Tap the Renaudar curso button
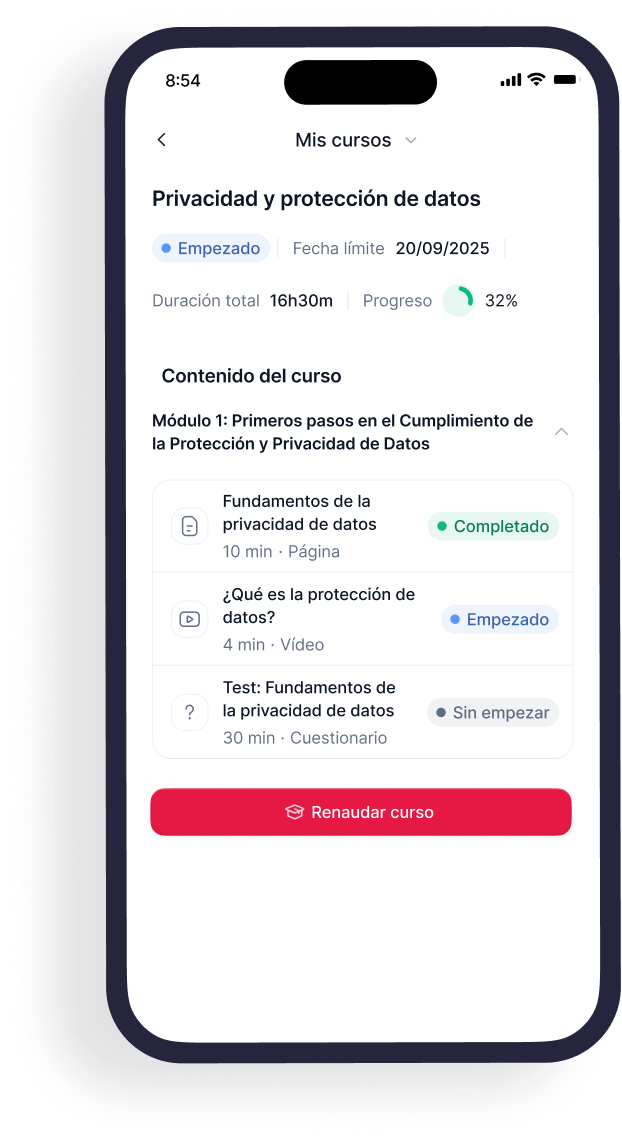622x1142 pixels. coord(361,812)
